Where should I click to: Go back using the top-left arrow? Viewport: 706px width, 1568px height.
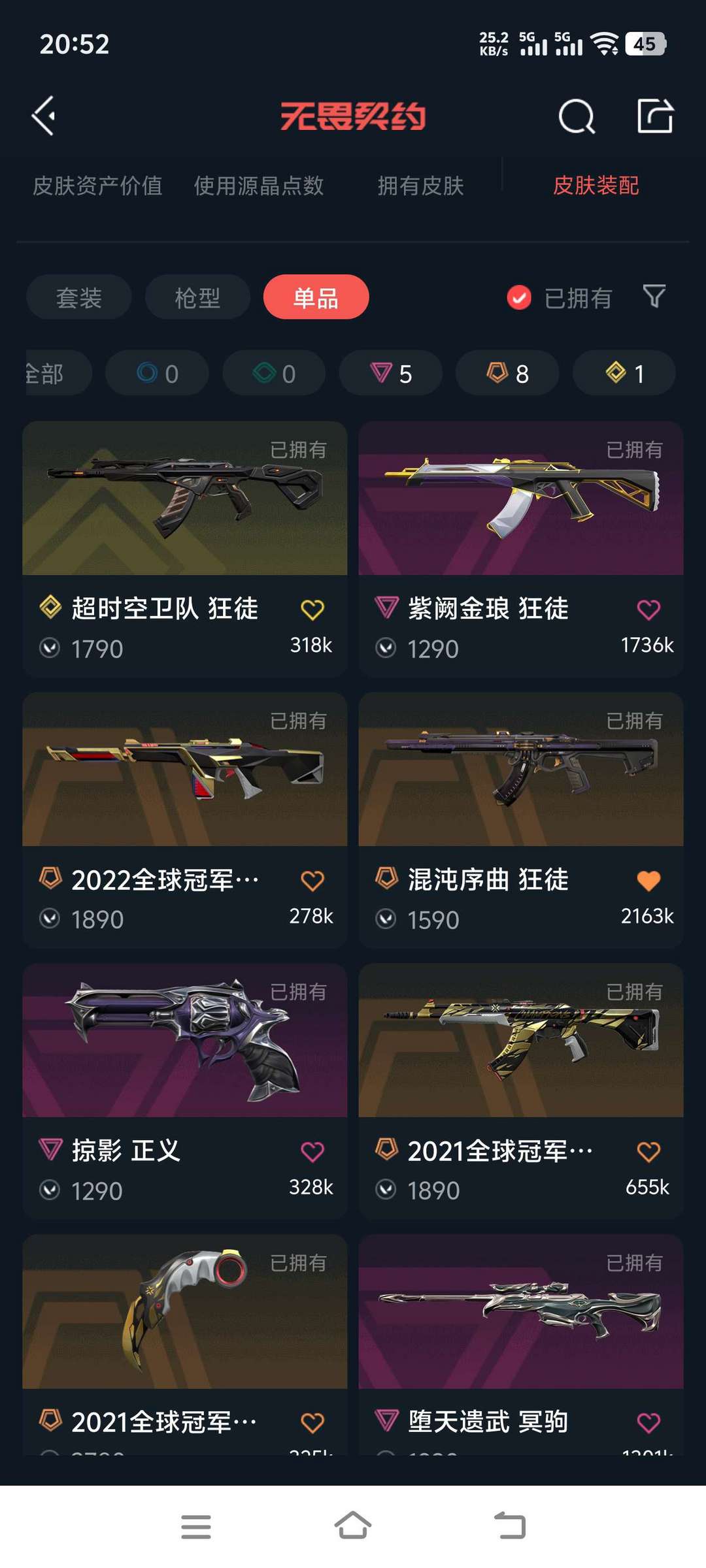44,116
